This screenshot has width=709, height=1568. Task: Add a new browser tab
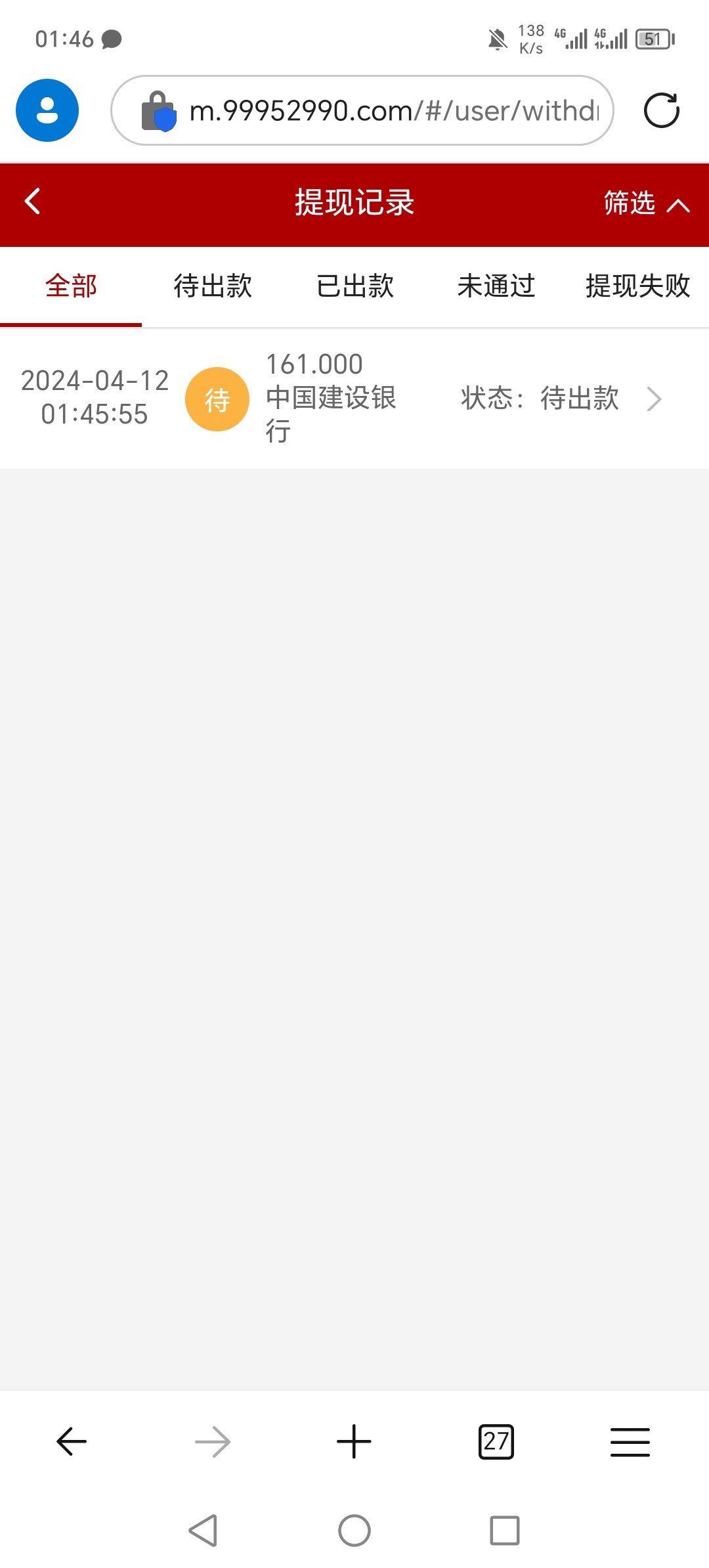[354, 1442]
